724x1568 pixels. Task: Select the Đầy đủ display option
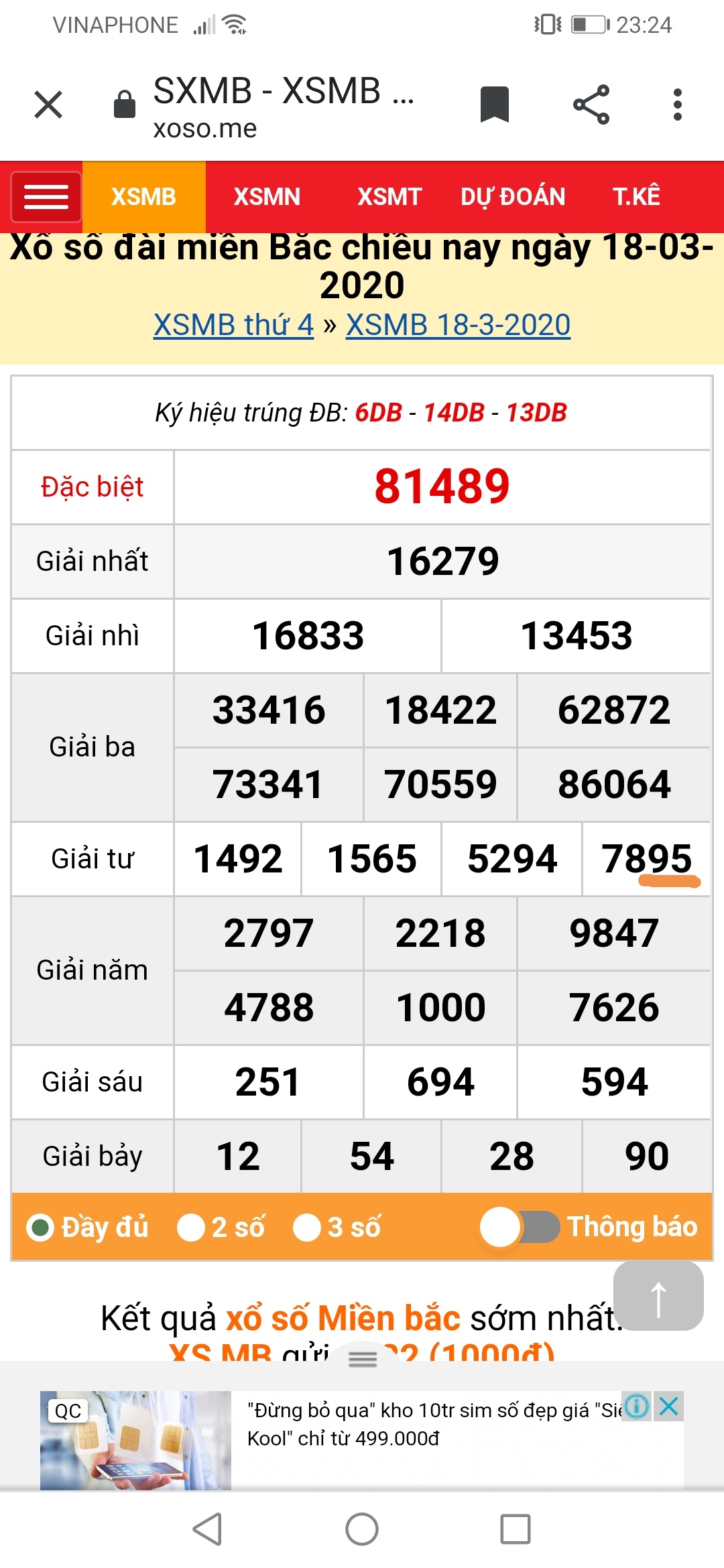(87, 1228)
